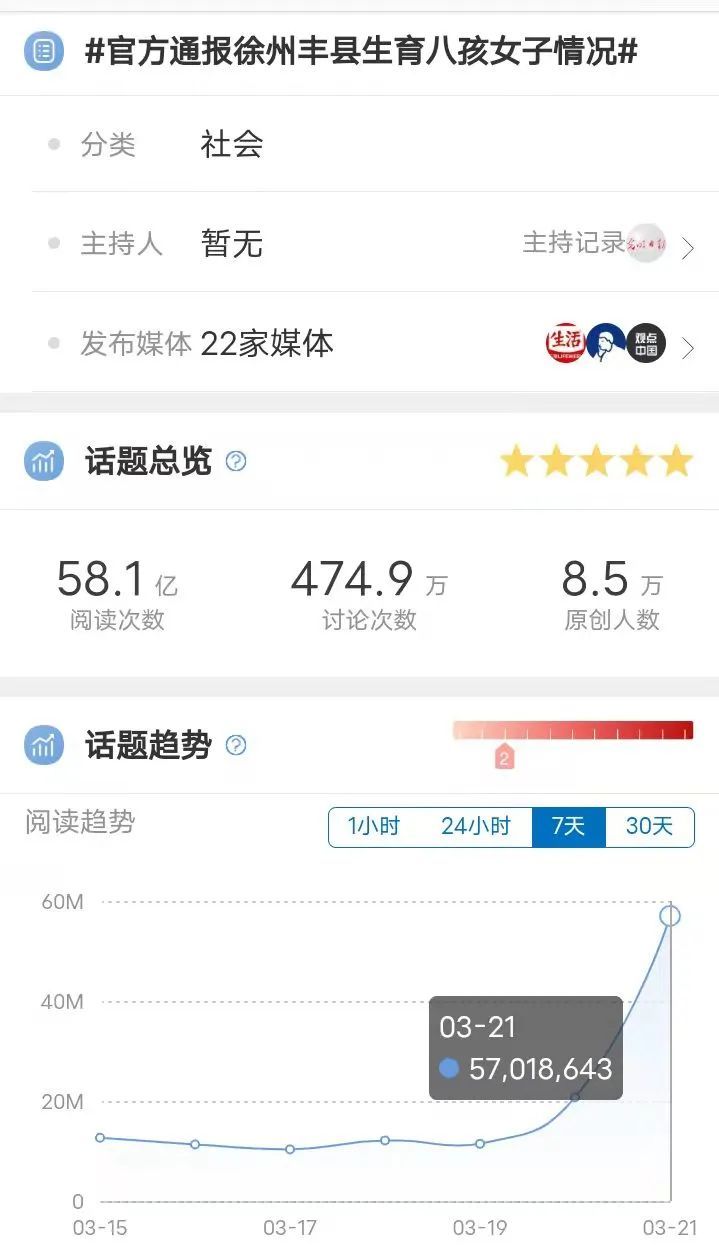Tap the help icon beside 话题总览
Image resolution: width=719 pixels, height=1254 pixels.
pyautogui.click(x=236, y=461)
